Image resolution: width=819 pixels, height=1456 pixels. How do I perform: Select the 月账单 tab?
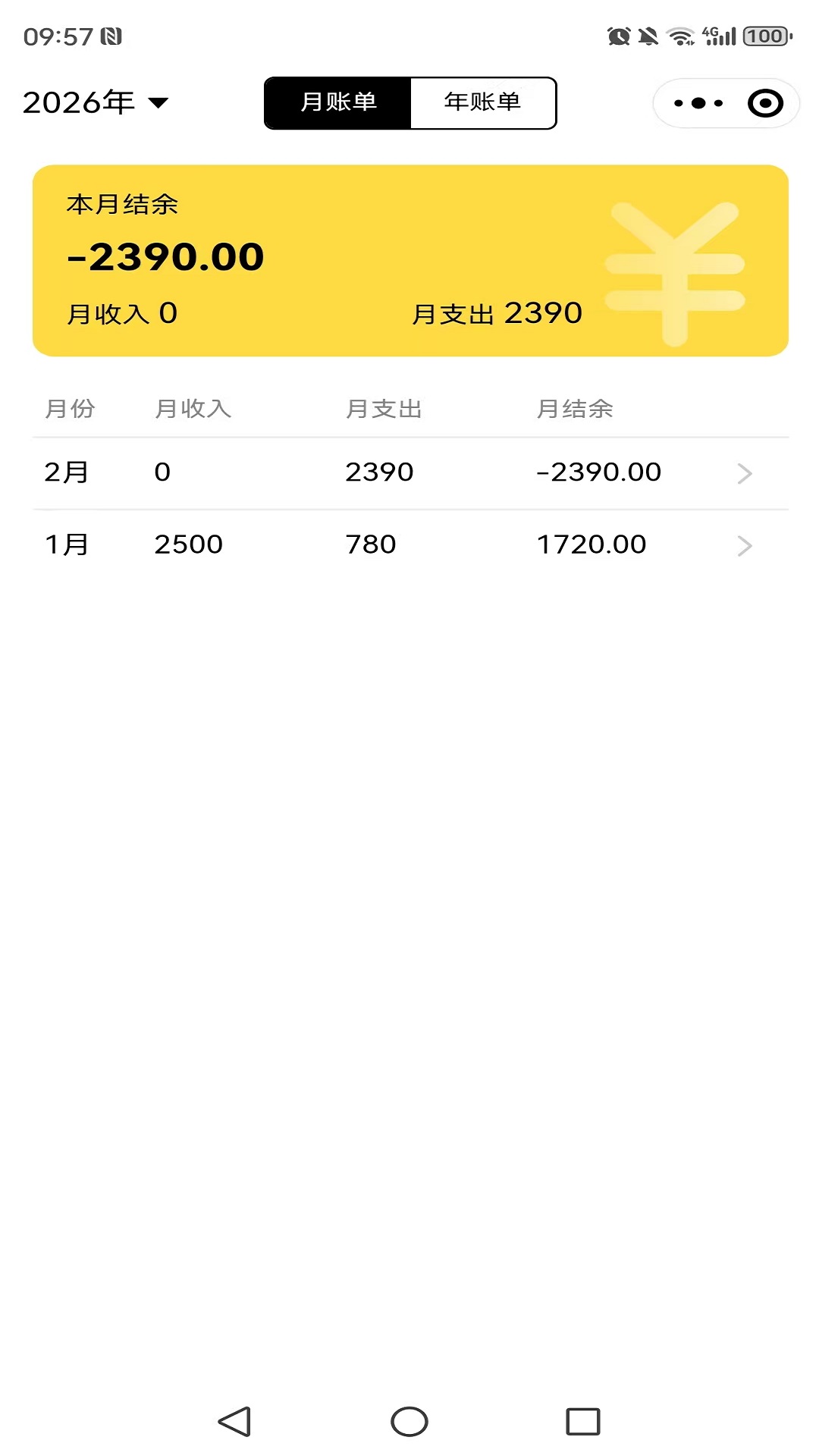tap(337, 102)
